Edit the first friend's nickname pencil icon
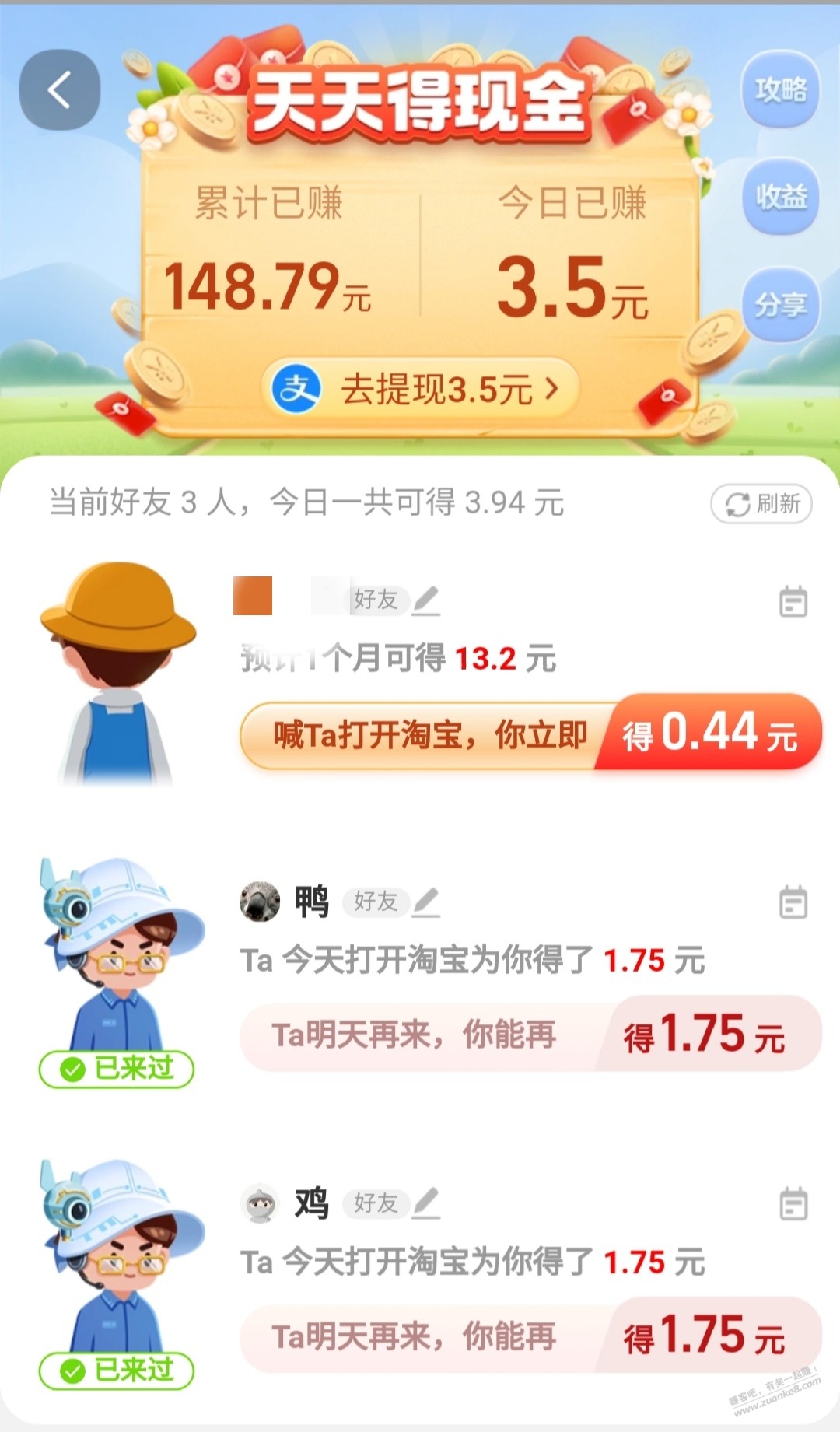This screenshot has width=840, height=1432. point(425,600)
